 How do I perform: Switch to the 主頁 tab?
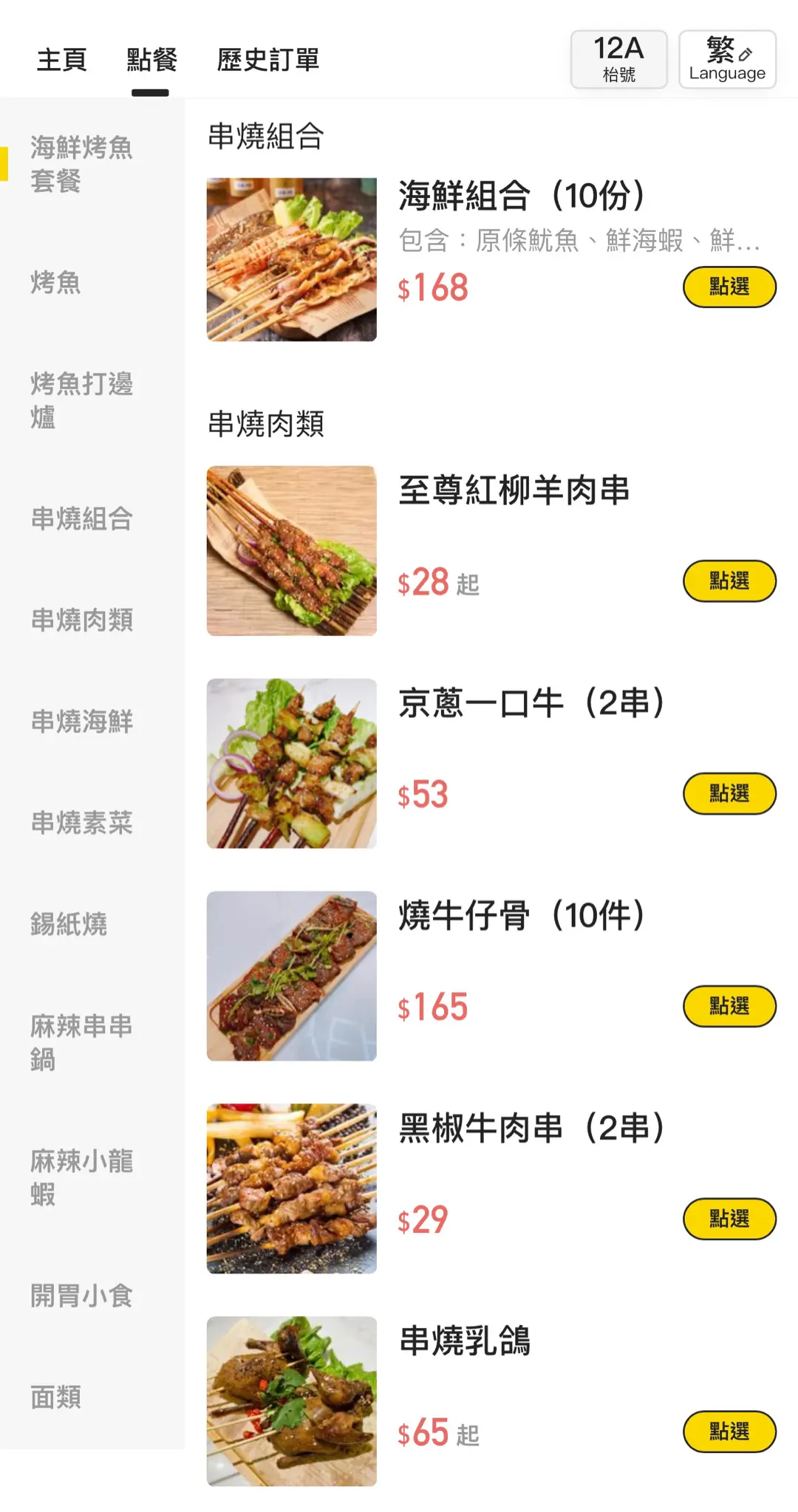pos(62,60)
